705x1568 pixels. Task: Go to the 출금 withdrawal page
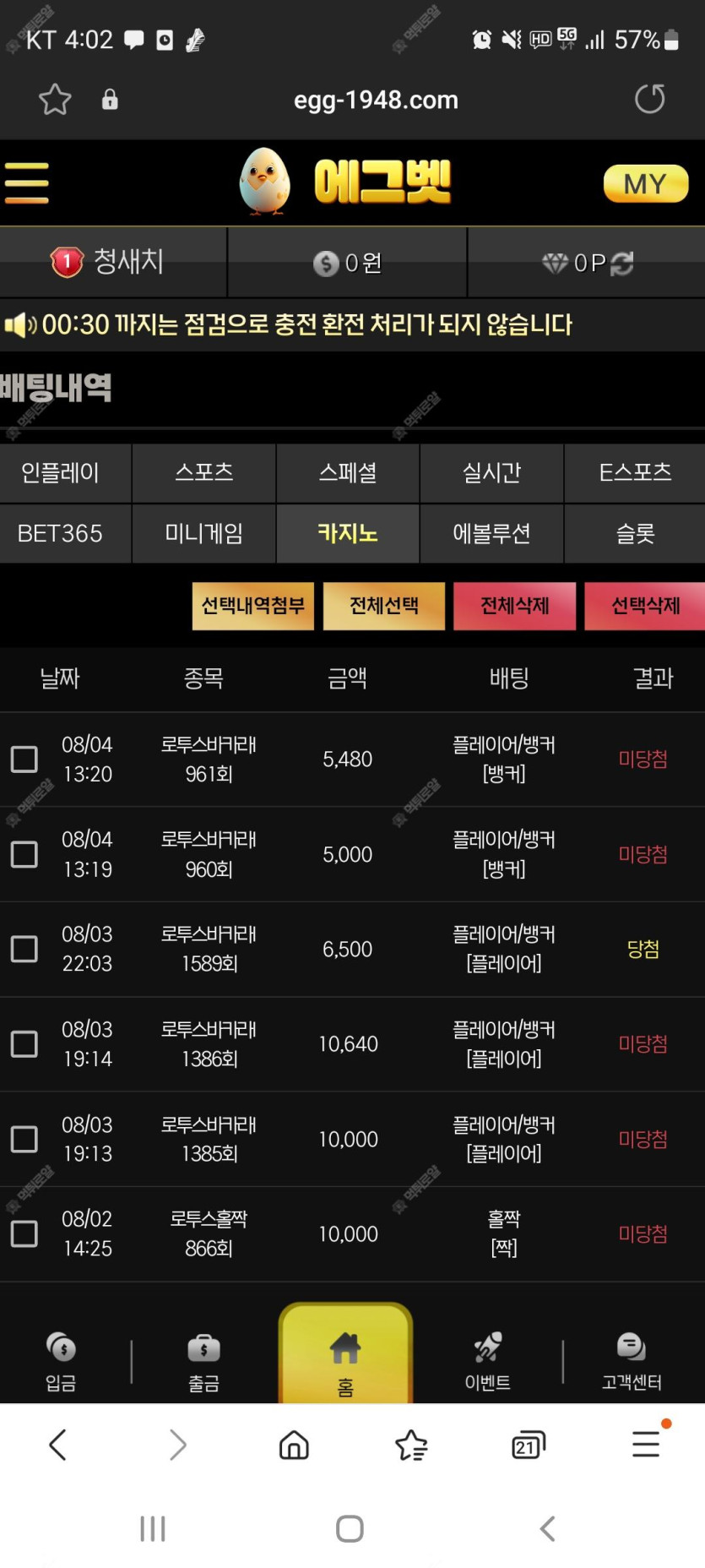point(203,1360)
